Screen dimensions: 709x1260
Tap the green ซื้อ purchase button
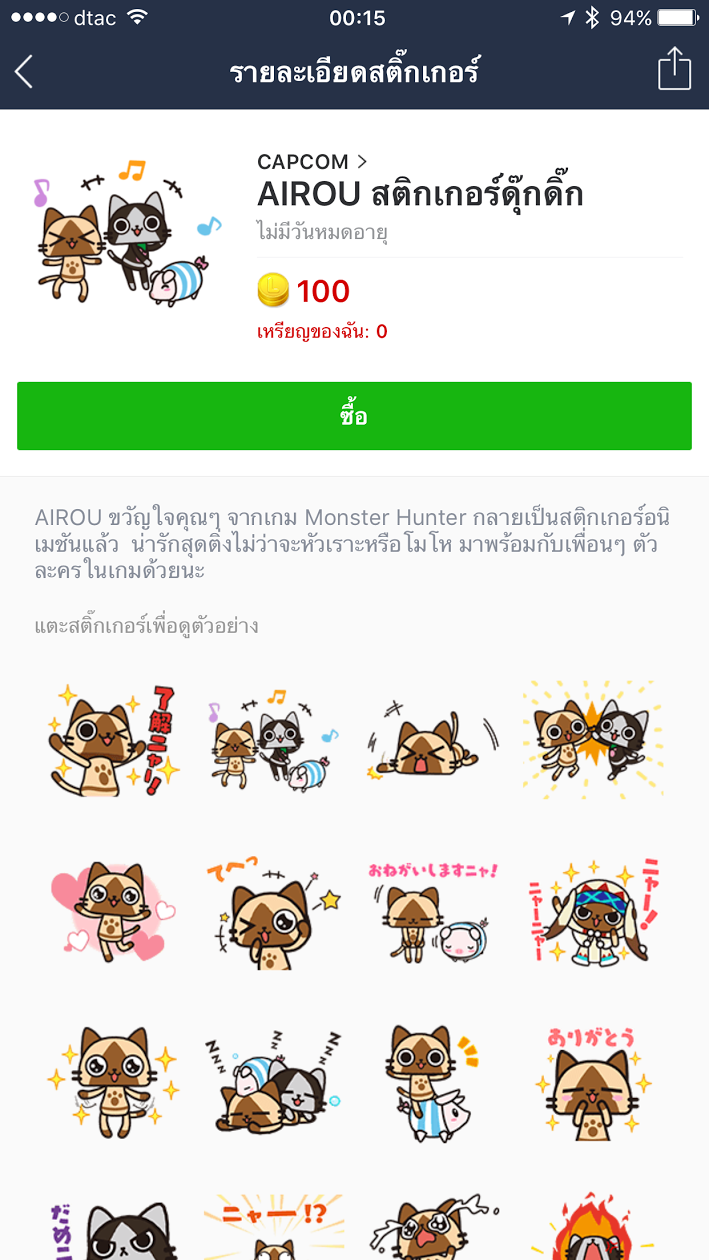click(354, 416)
